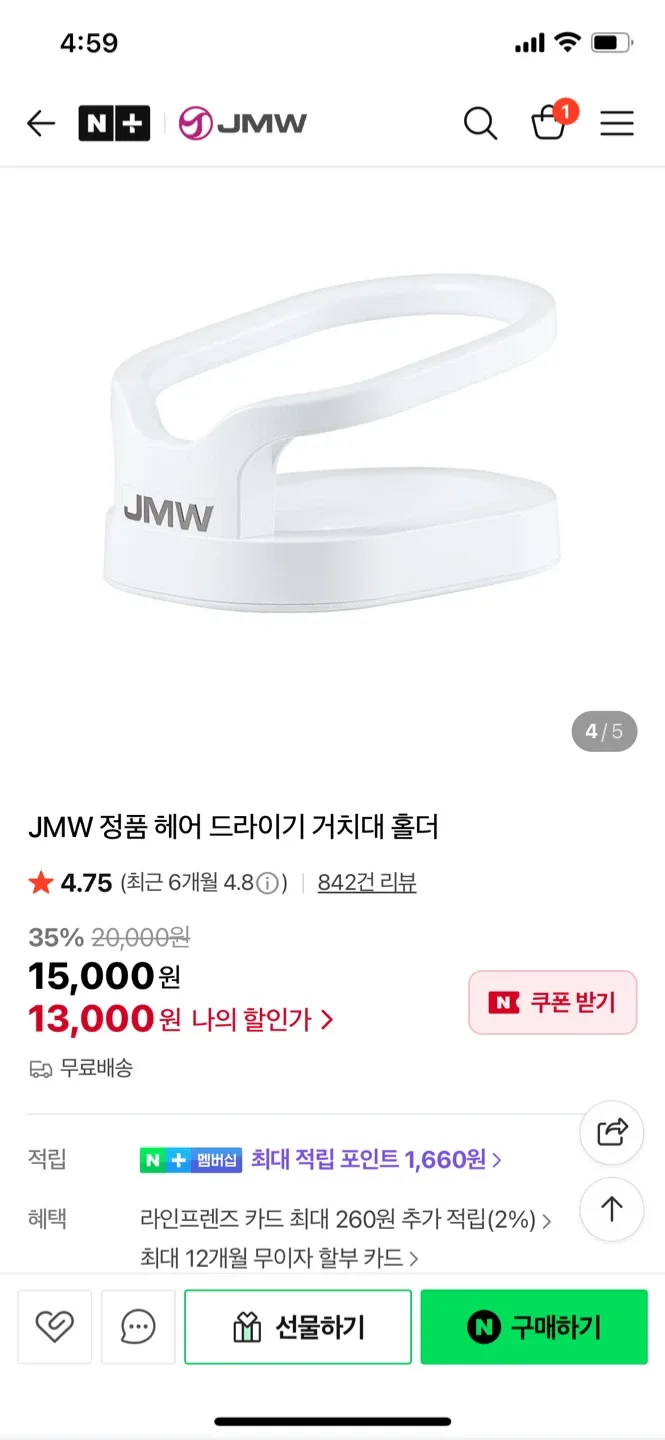Show rating info for 최근 6개월
Viewport: 665px width, 1440px height.
(x=267, y=884)
